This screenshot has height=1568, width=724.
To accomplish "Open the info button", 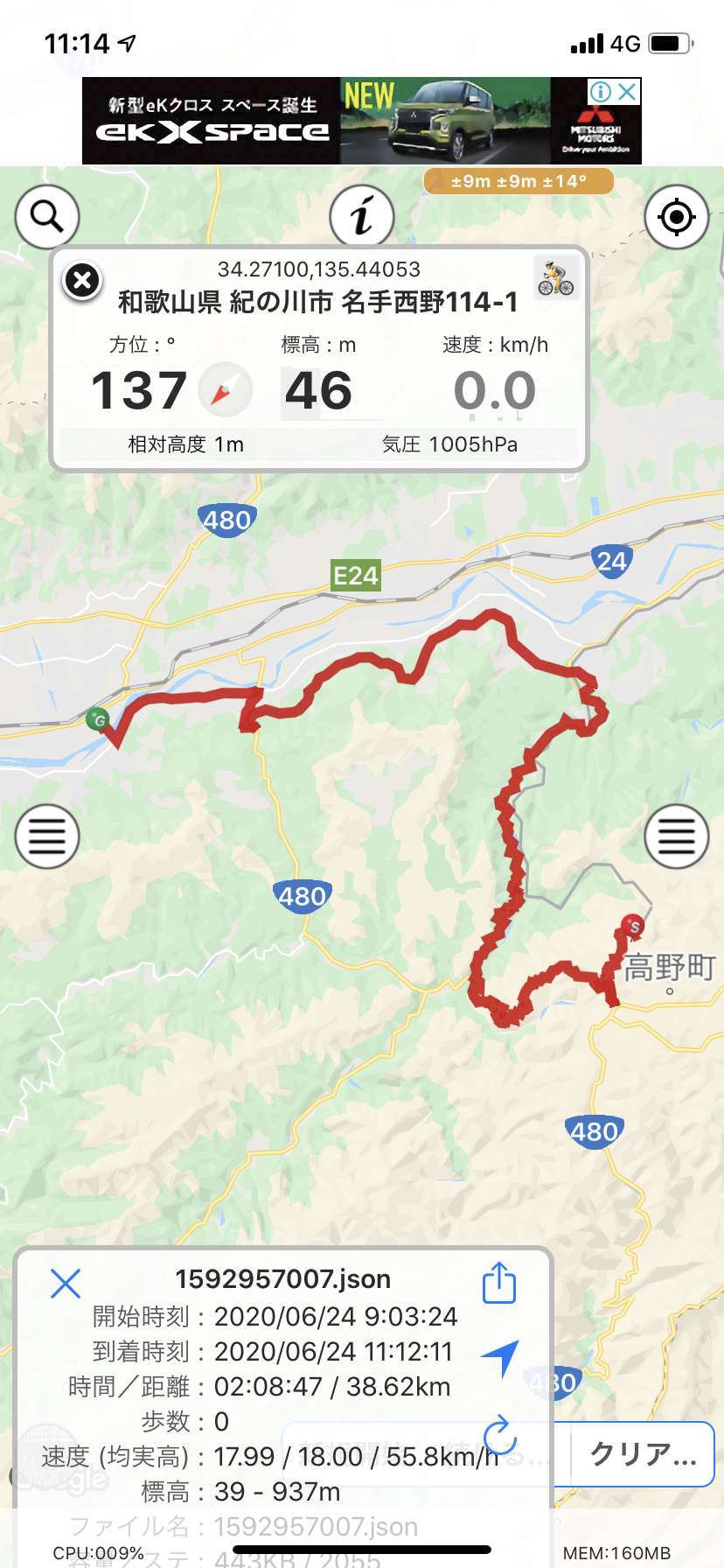I will 362,216.
